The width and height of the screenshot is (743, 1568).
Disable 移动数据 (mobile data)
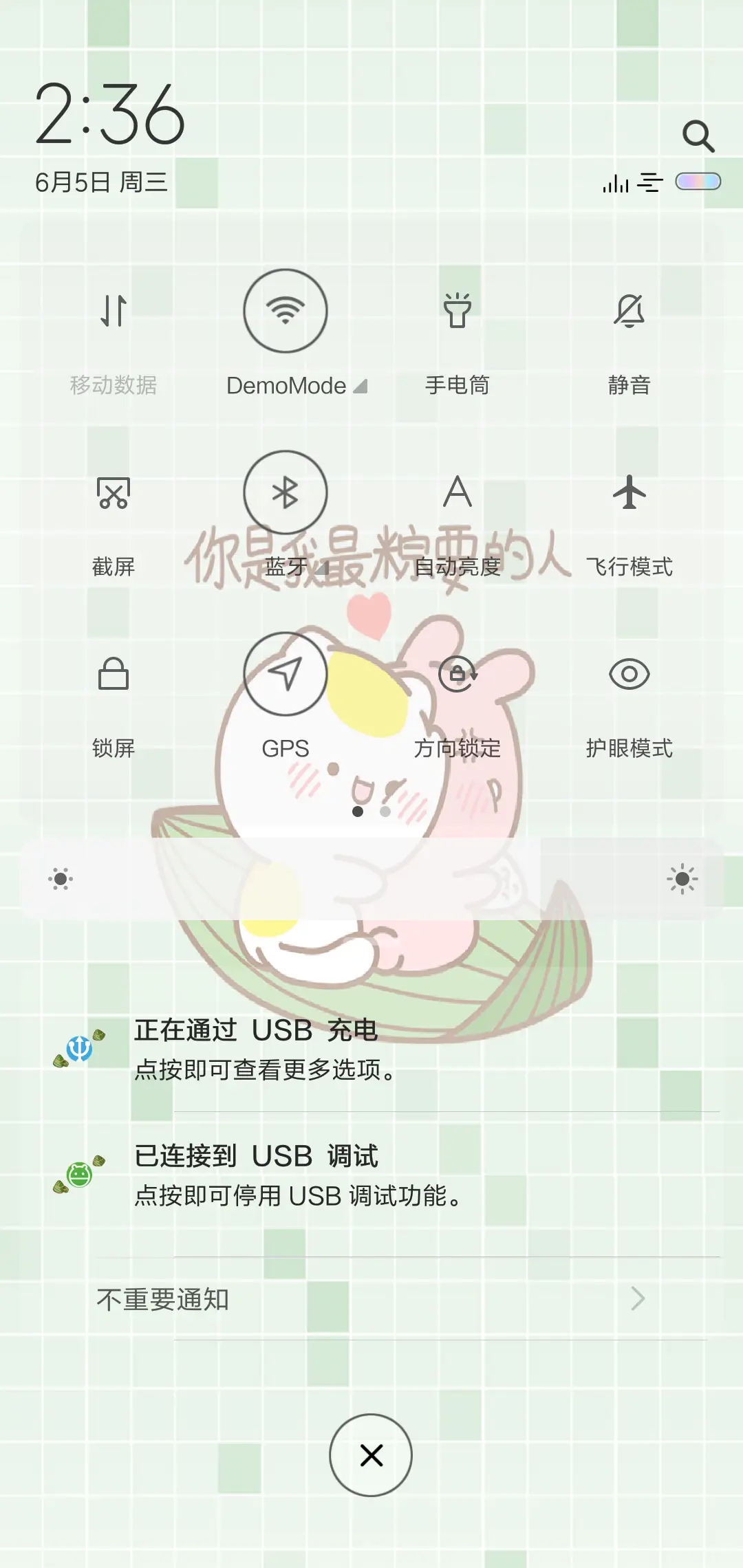coord(112,311)
